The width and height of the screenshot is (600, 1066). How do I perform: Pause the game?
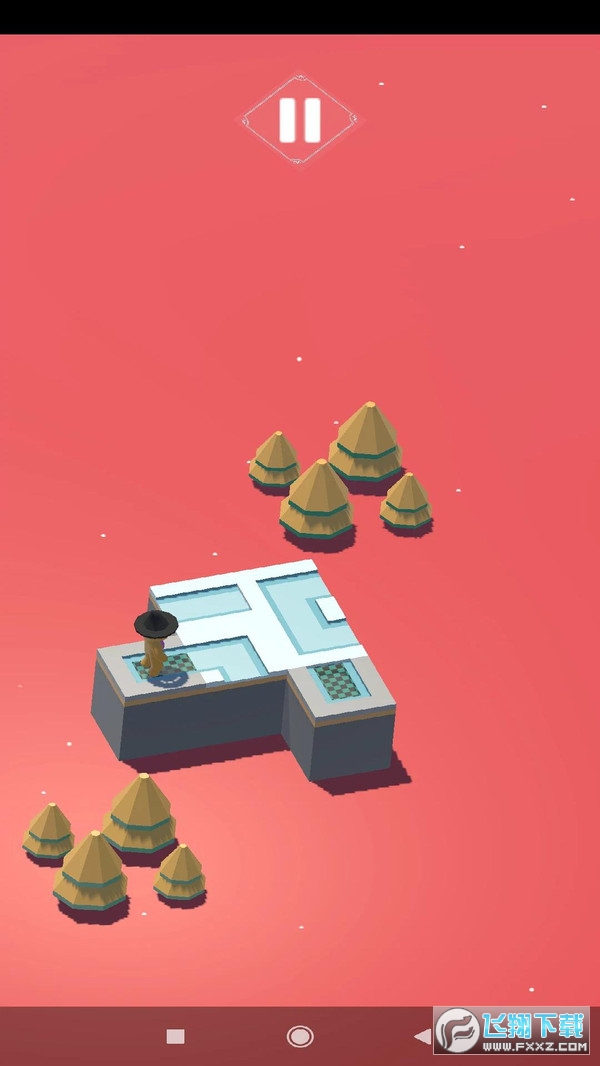pyautogui.click(x=299, y=120)
